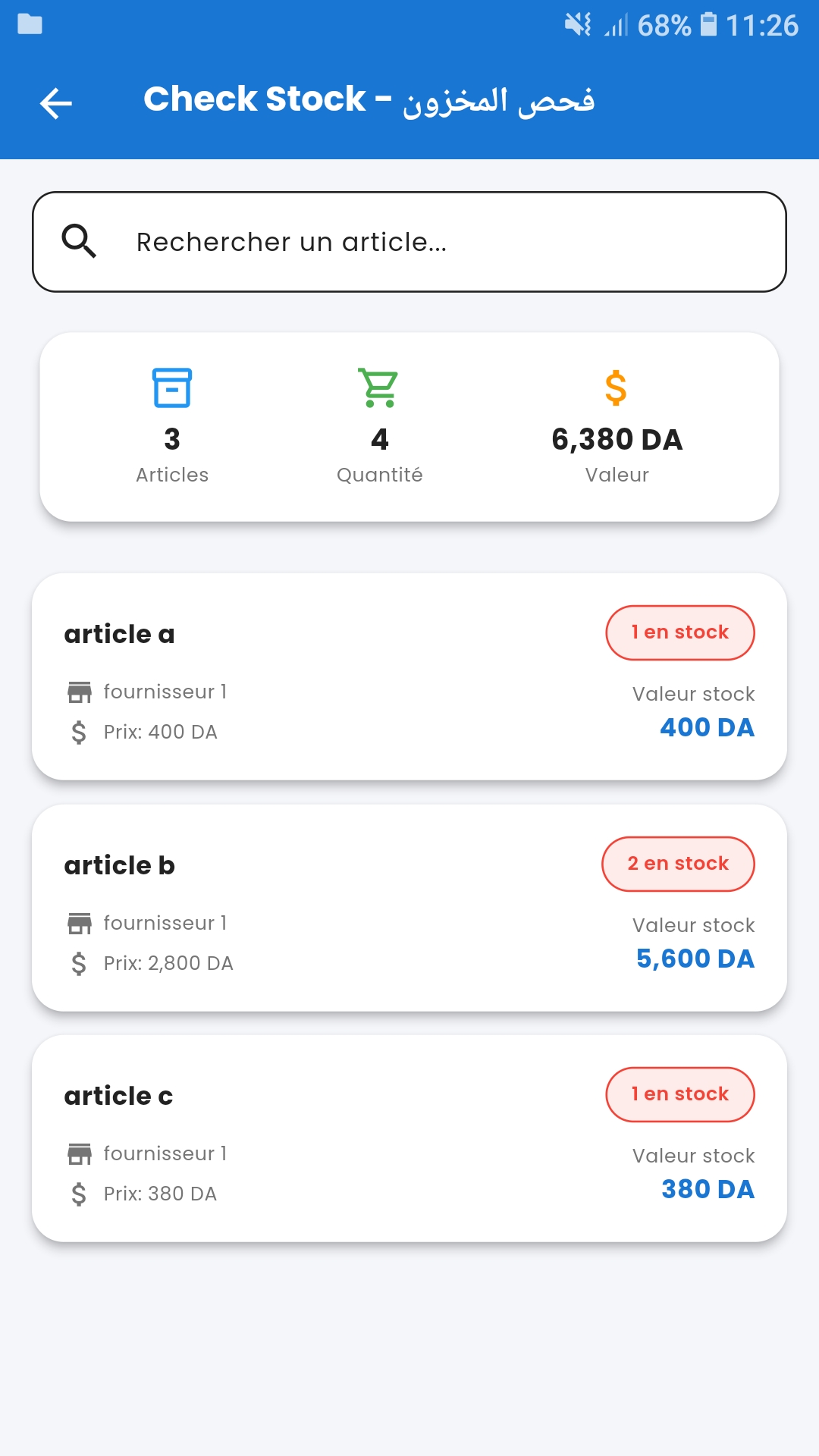
Task: Click the '2 en stock' badge for article b
Action: [x=678, y=863]
